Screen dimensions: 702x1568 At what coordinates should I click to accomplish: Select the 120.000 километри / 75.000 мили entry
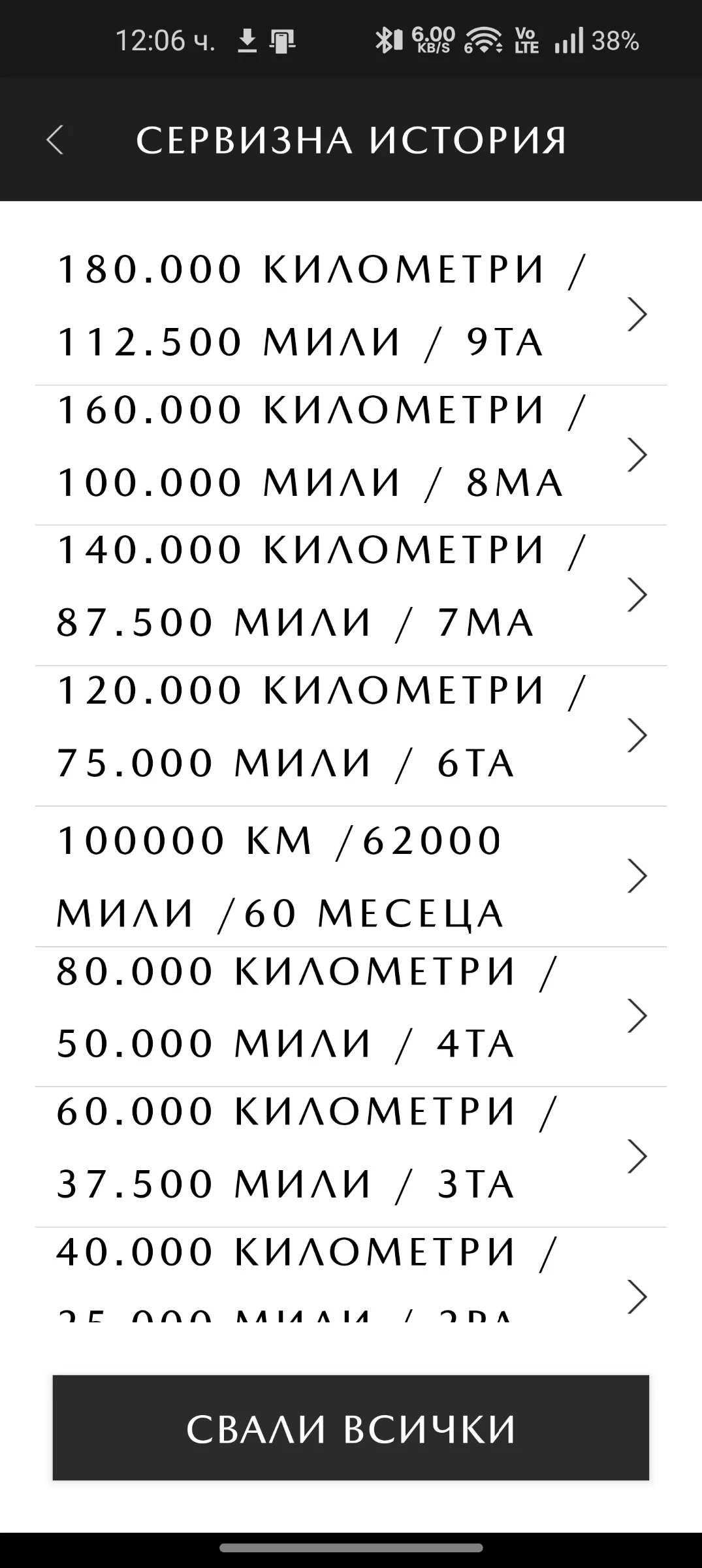350,735
